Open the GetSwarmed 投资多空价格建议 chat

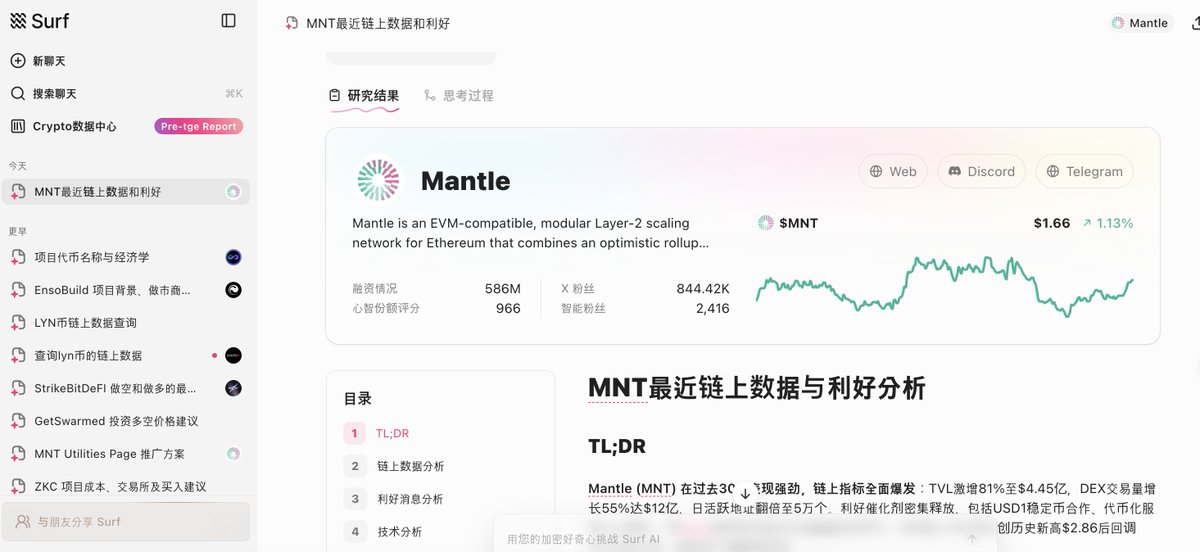(x=116, y=421)
